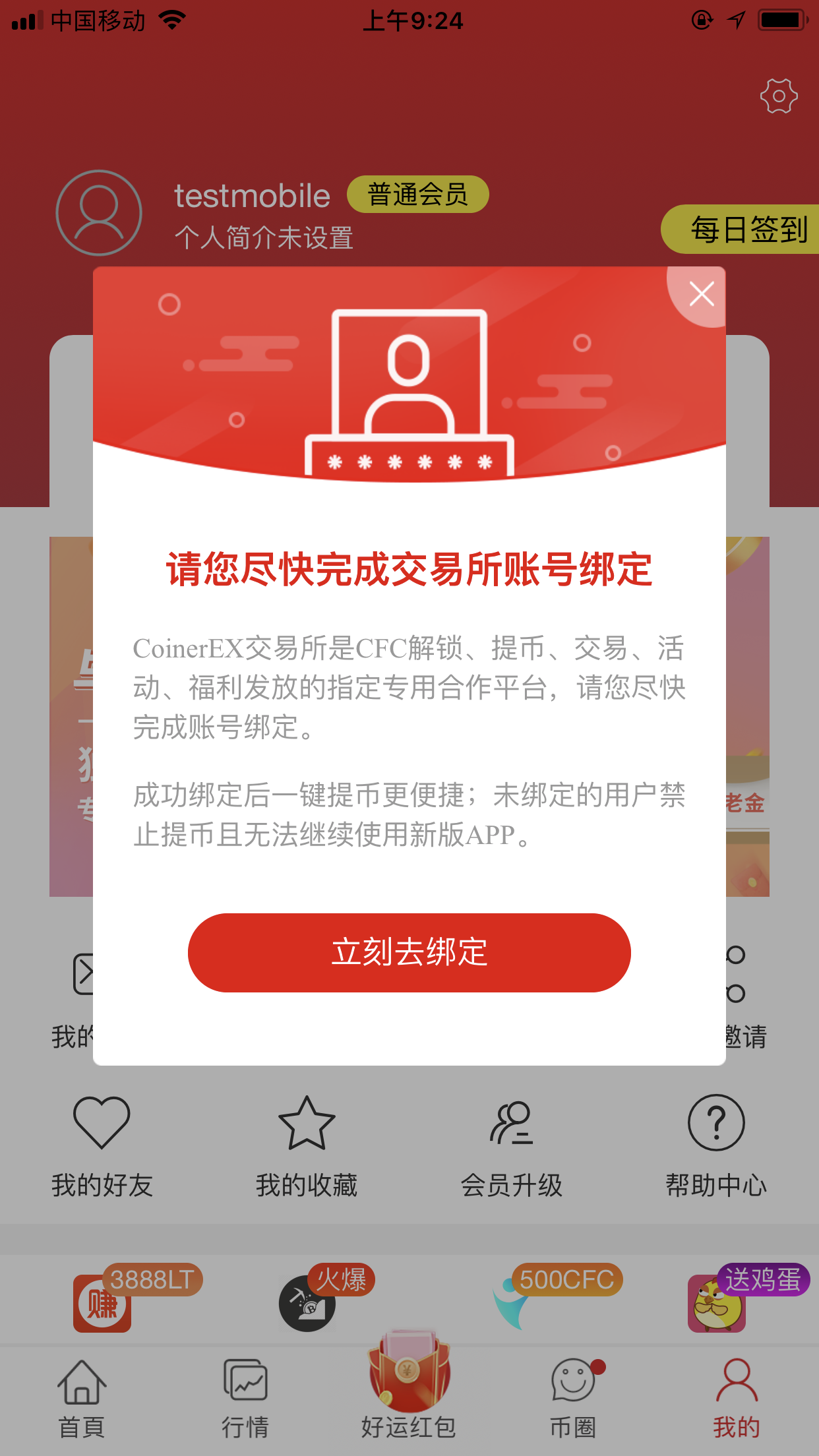
Task: Tap 立刻去绑定 to bind the account
Action: (409, 952)
